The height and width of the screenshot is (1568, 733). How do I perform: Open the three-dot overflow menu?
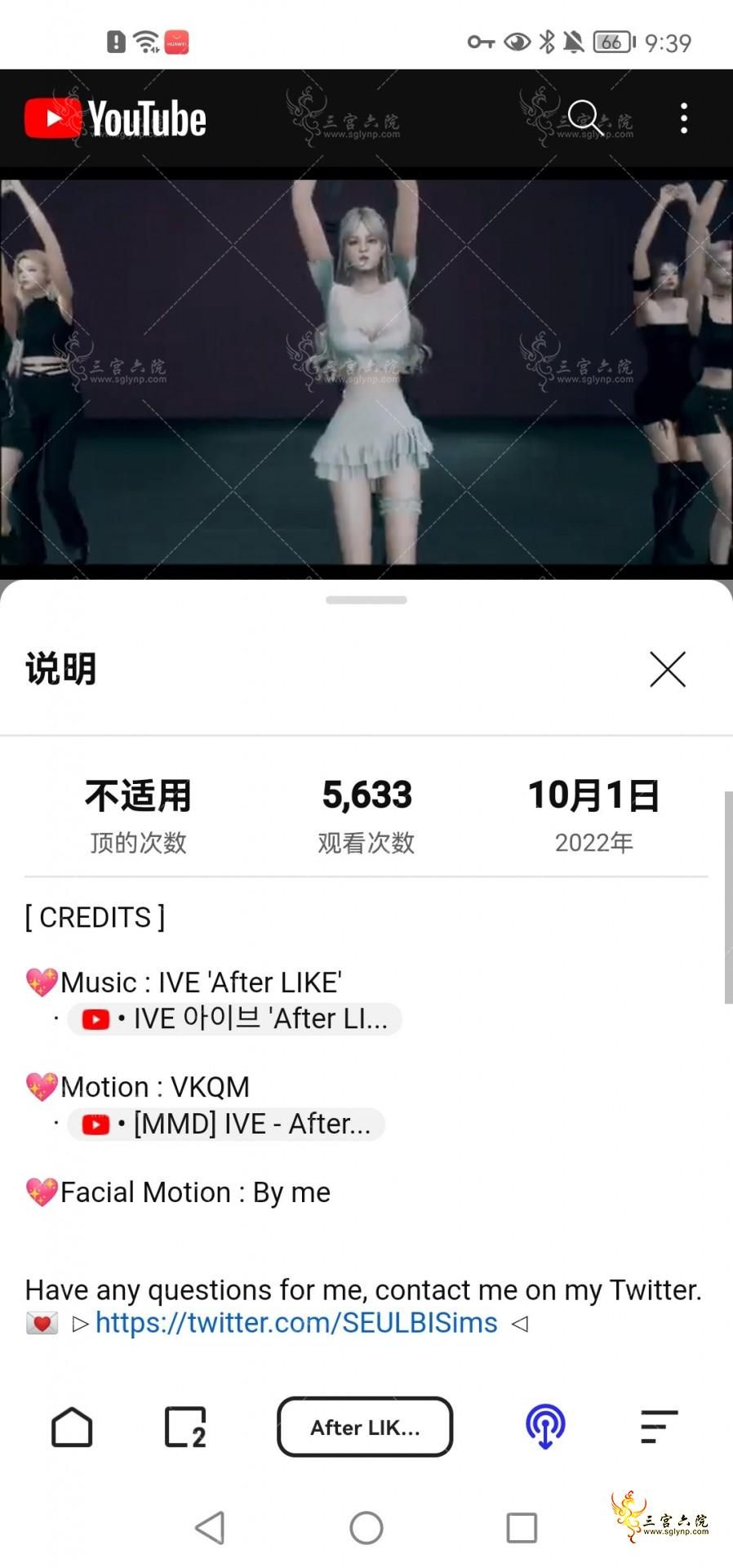click(x=684, y=118)
